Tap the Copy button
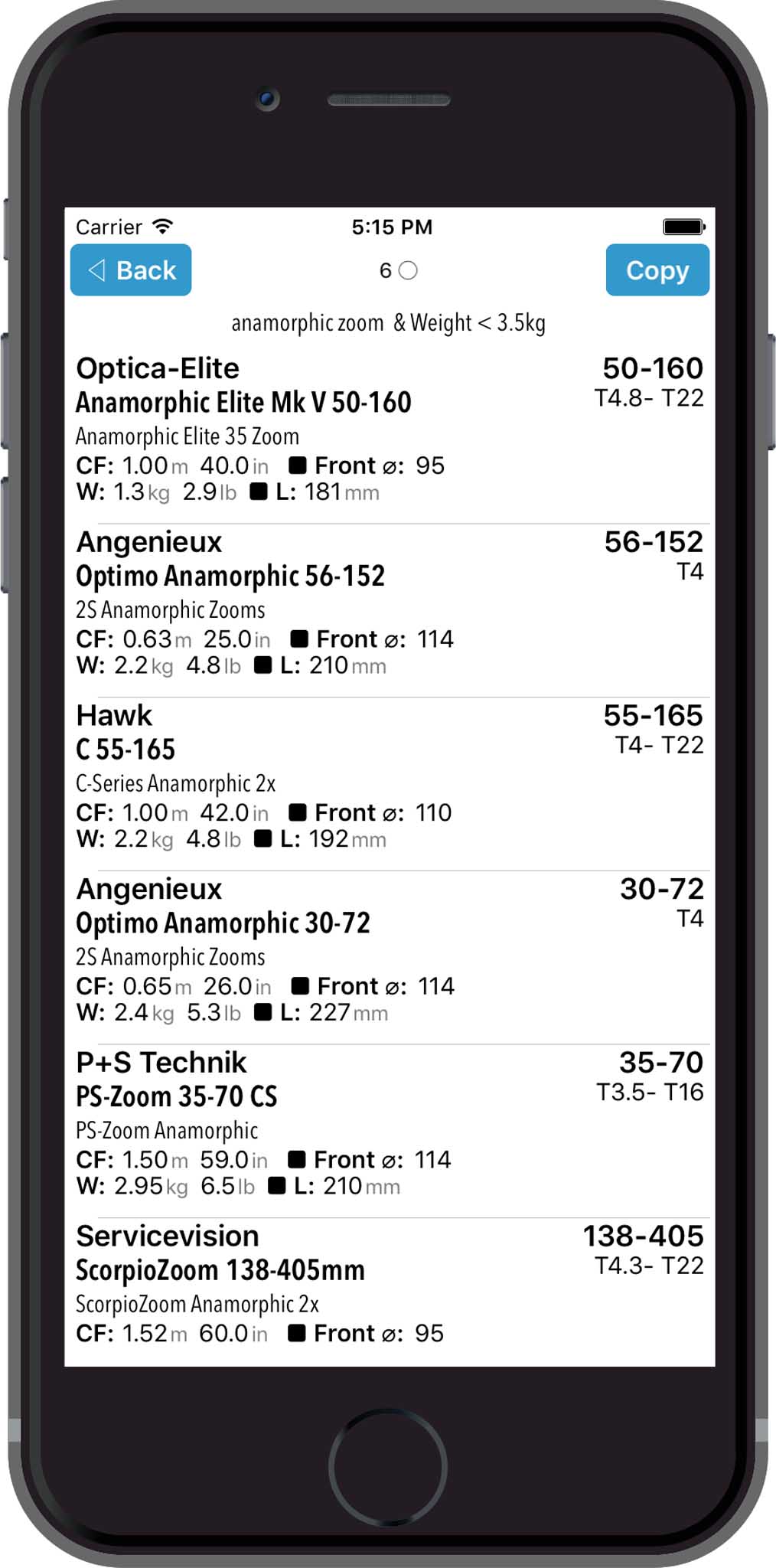Image resolution: width=776 pixels, height=1568 pixels. tap(657, 269)
